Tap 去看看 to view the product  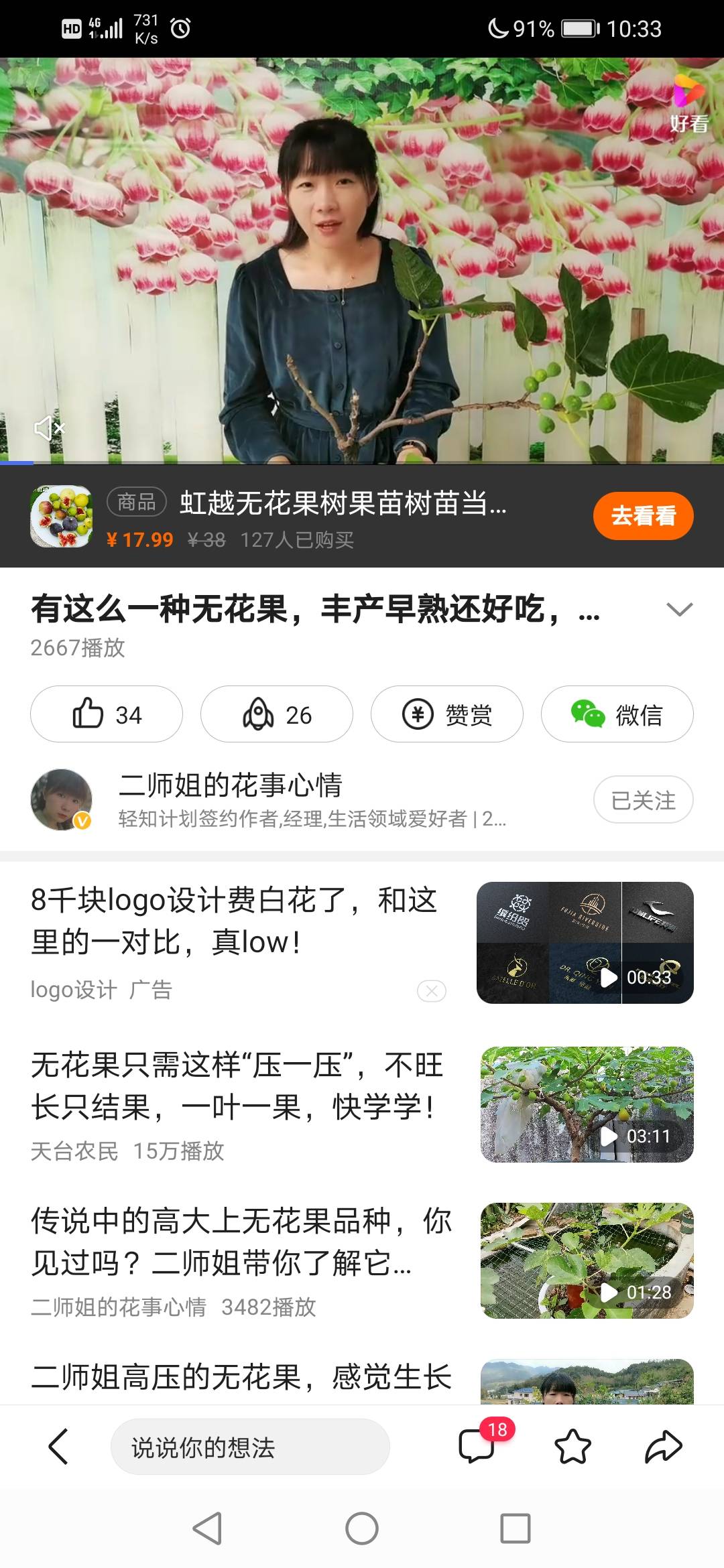tap(643, 516)
